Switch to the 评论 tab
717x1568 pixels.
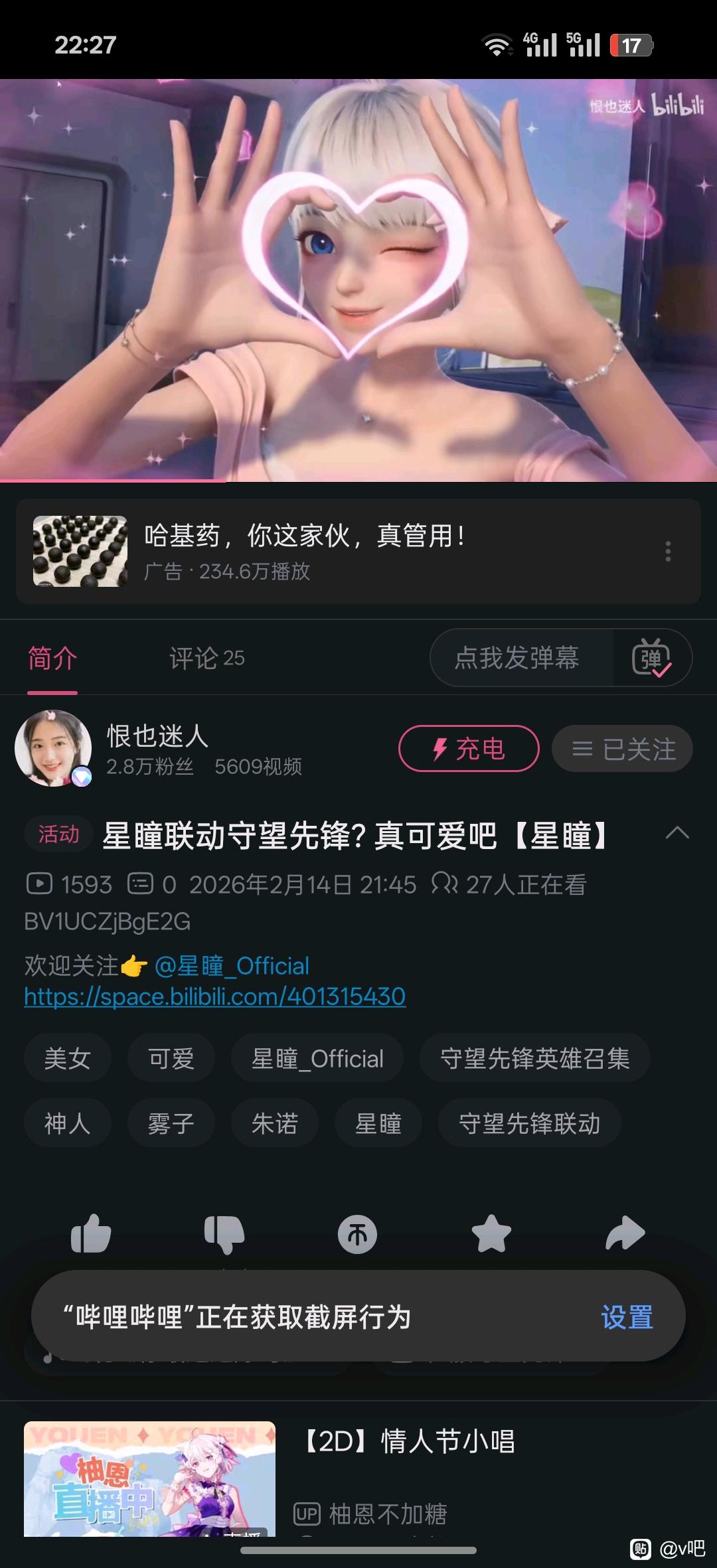click(206, 659)
